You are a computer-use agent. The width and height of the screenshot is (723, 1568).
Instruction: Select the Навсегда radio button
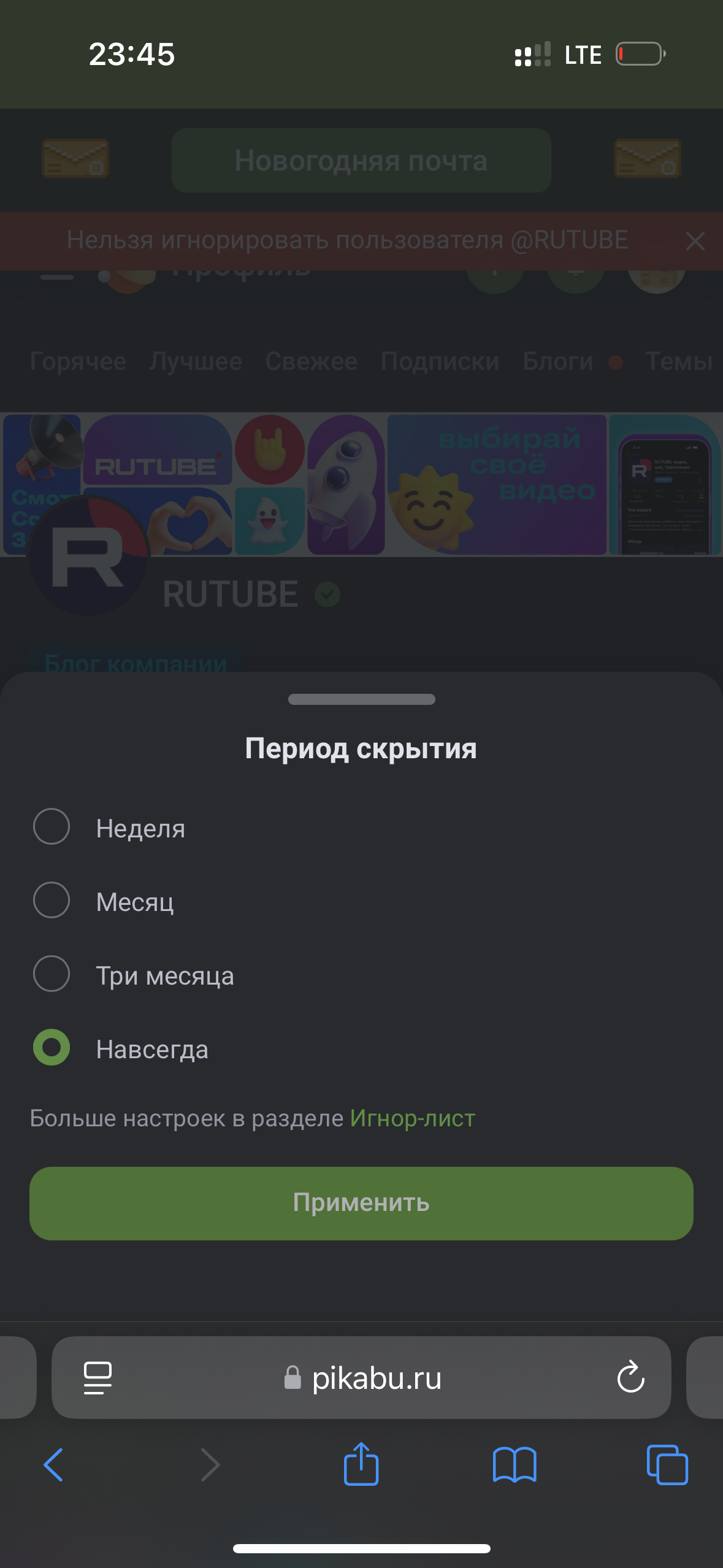[52, 1048]
